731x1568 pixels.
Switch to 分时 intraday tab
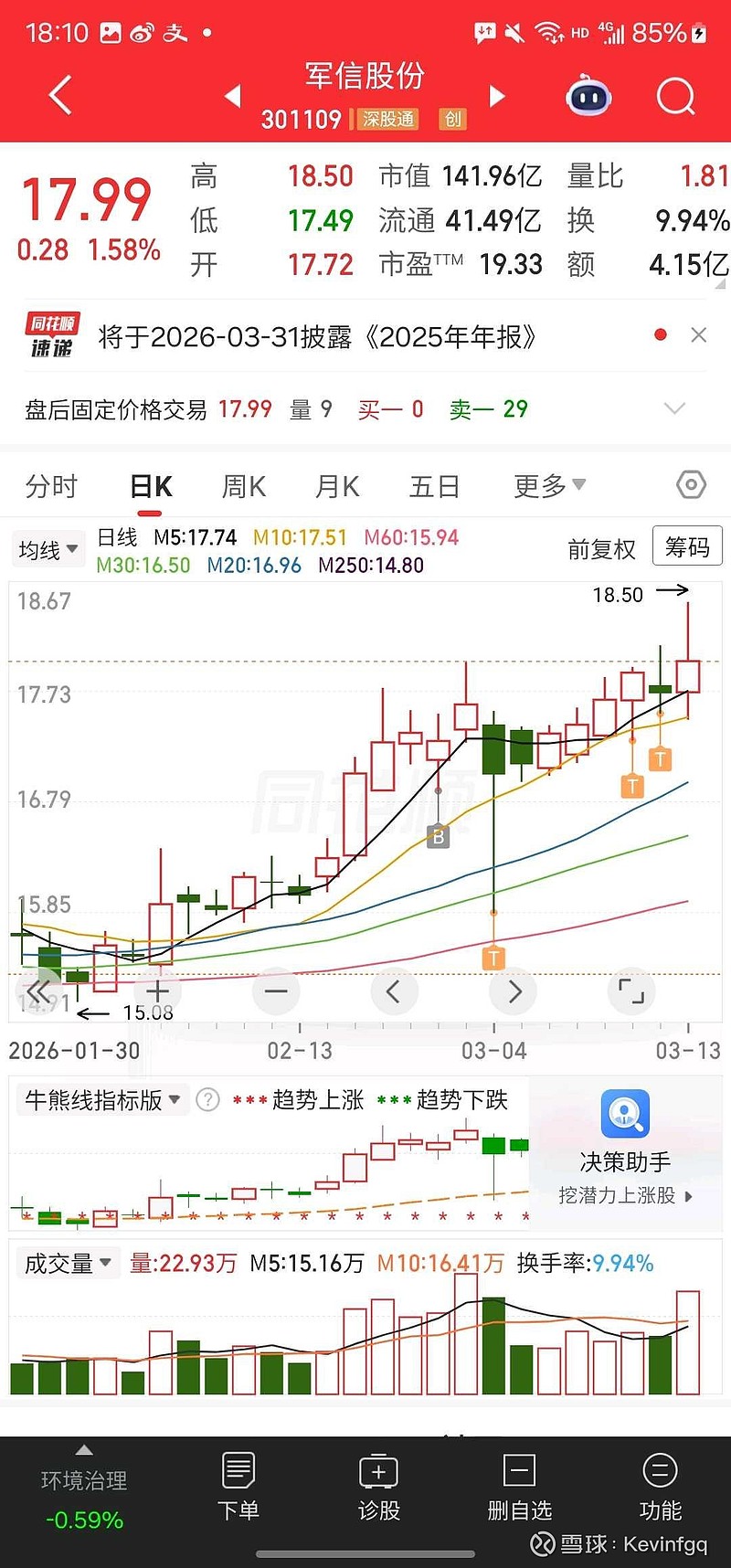[52, 485]
